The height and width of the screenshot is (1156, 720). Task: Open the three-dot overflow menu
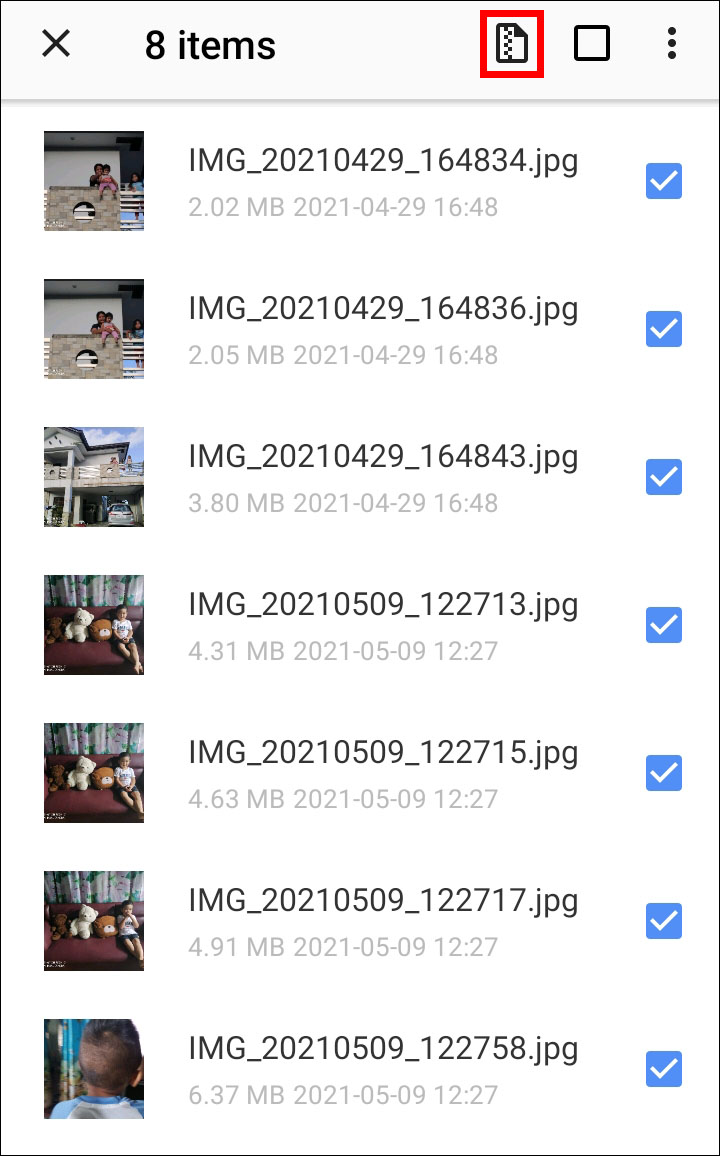[671, 43]
